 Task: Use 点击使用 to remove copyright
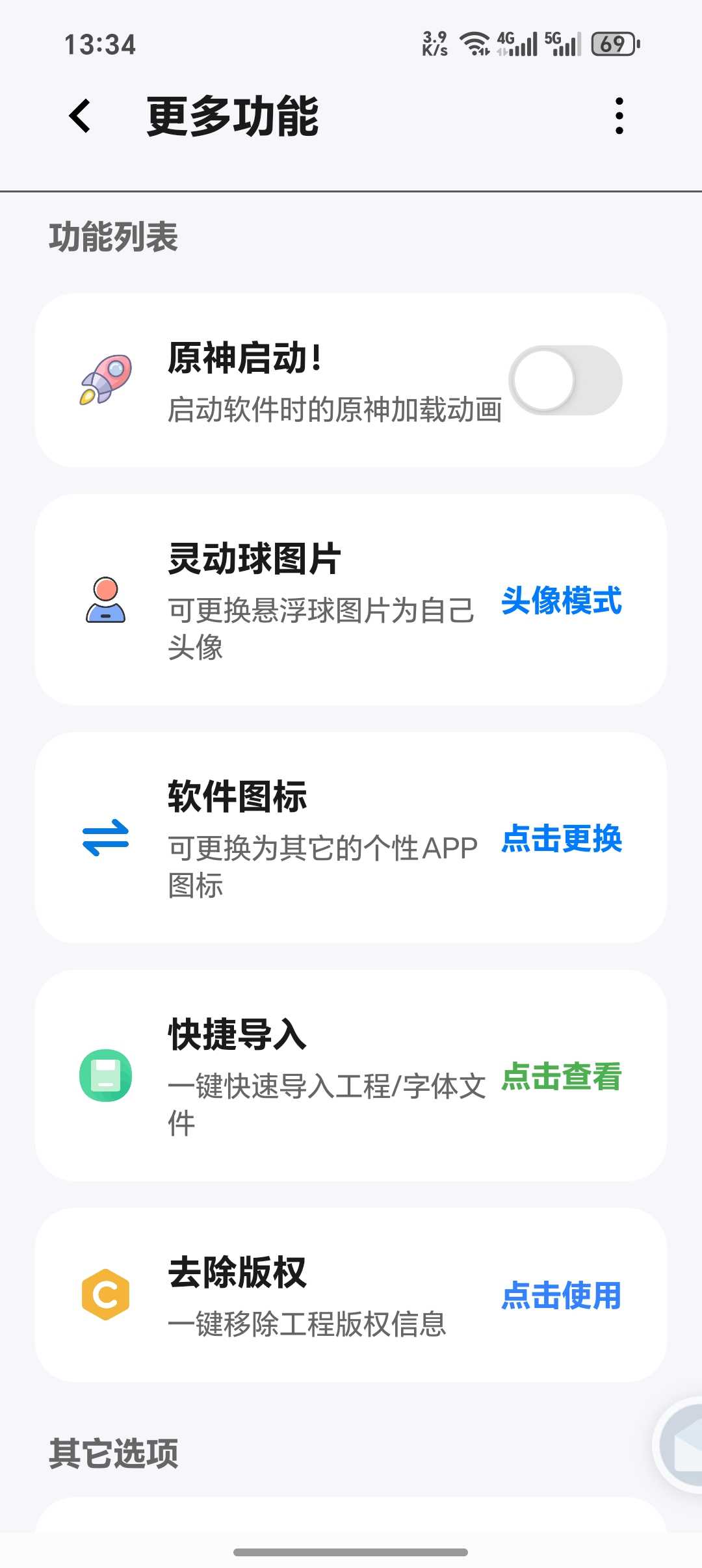coord(561,1295)
